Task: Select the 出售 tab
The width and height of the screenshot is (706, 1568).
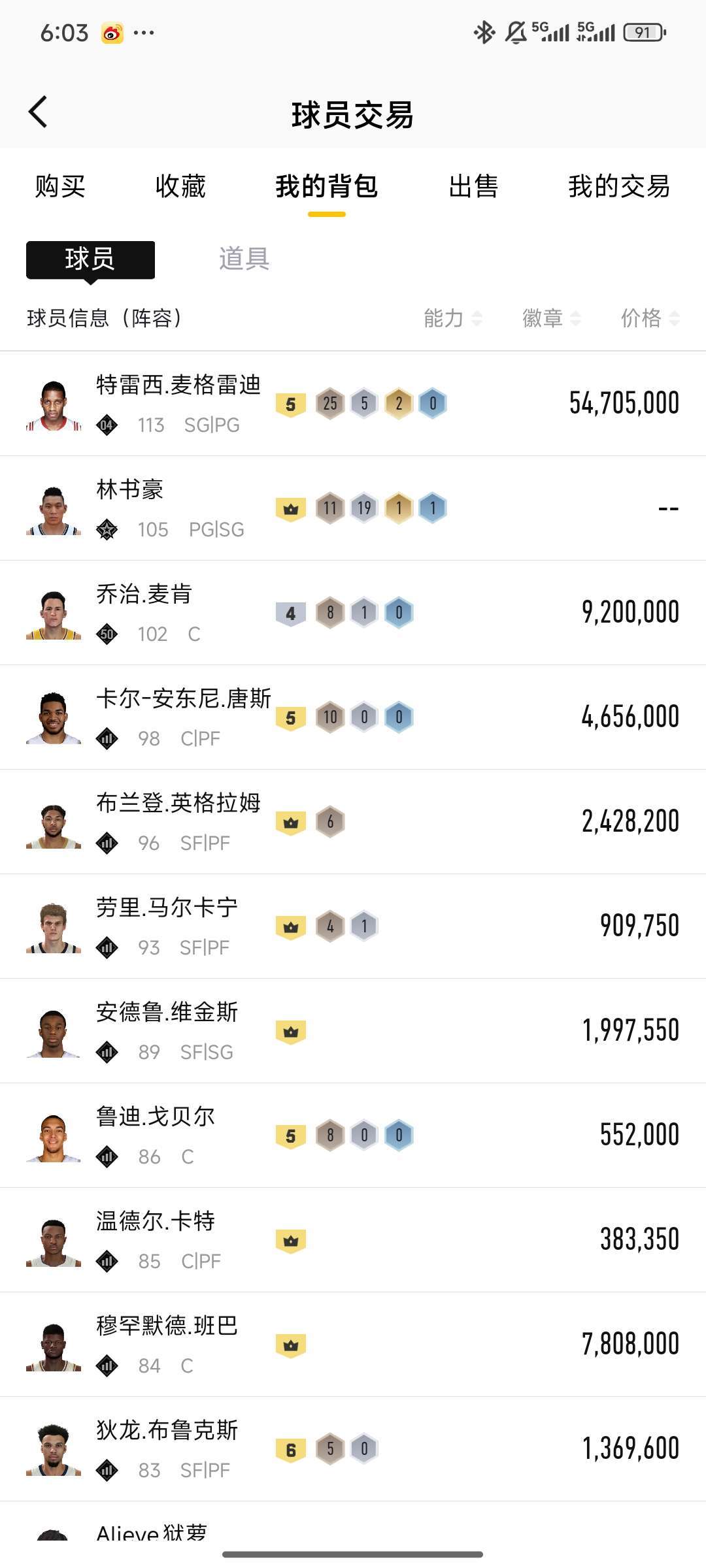Action: click(473, 186)
